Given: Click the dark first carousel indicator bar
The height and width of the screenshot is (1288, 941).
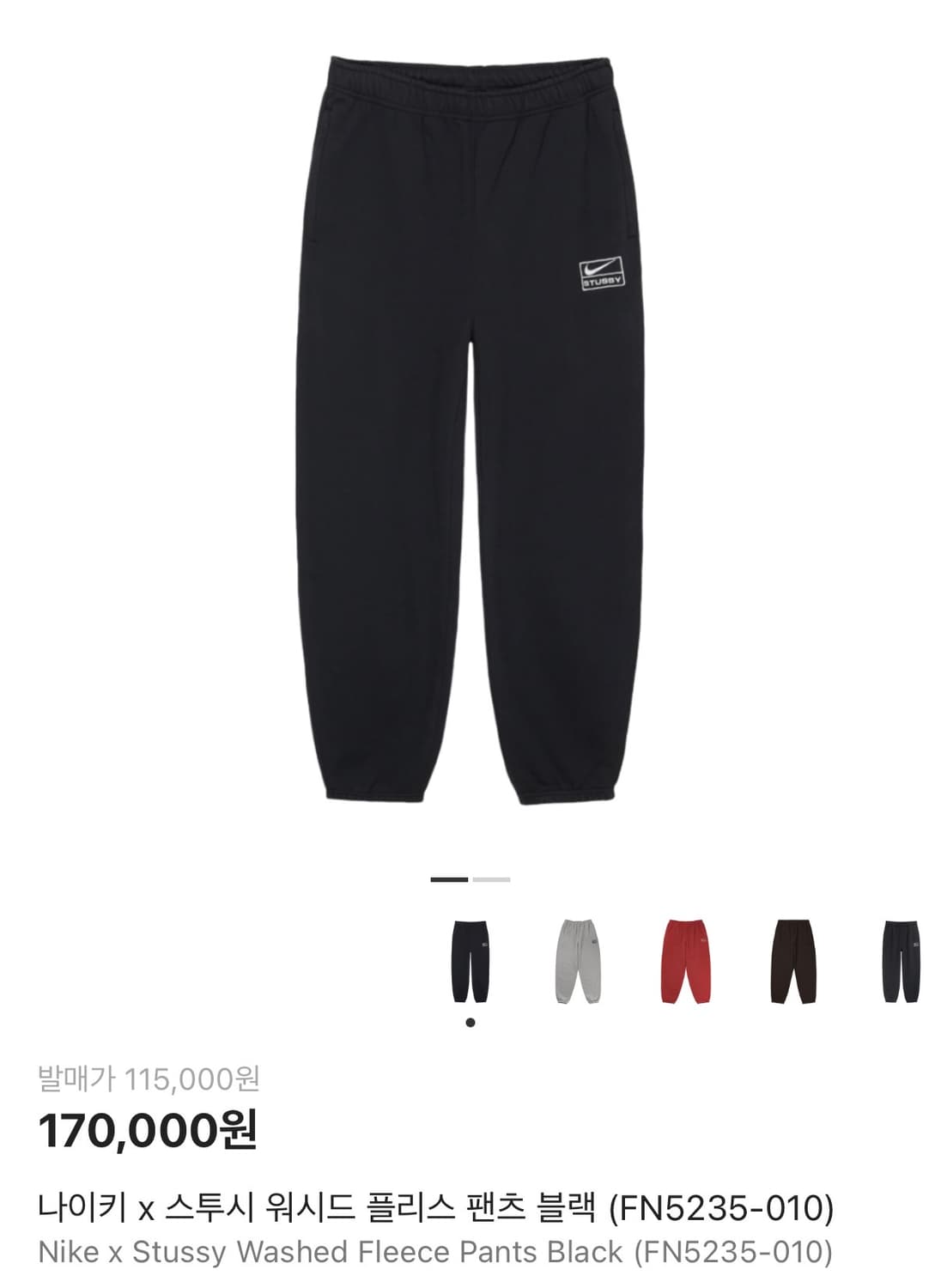Looking at the screenshot, I should (447, 878).
